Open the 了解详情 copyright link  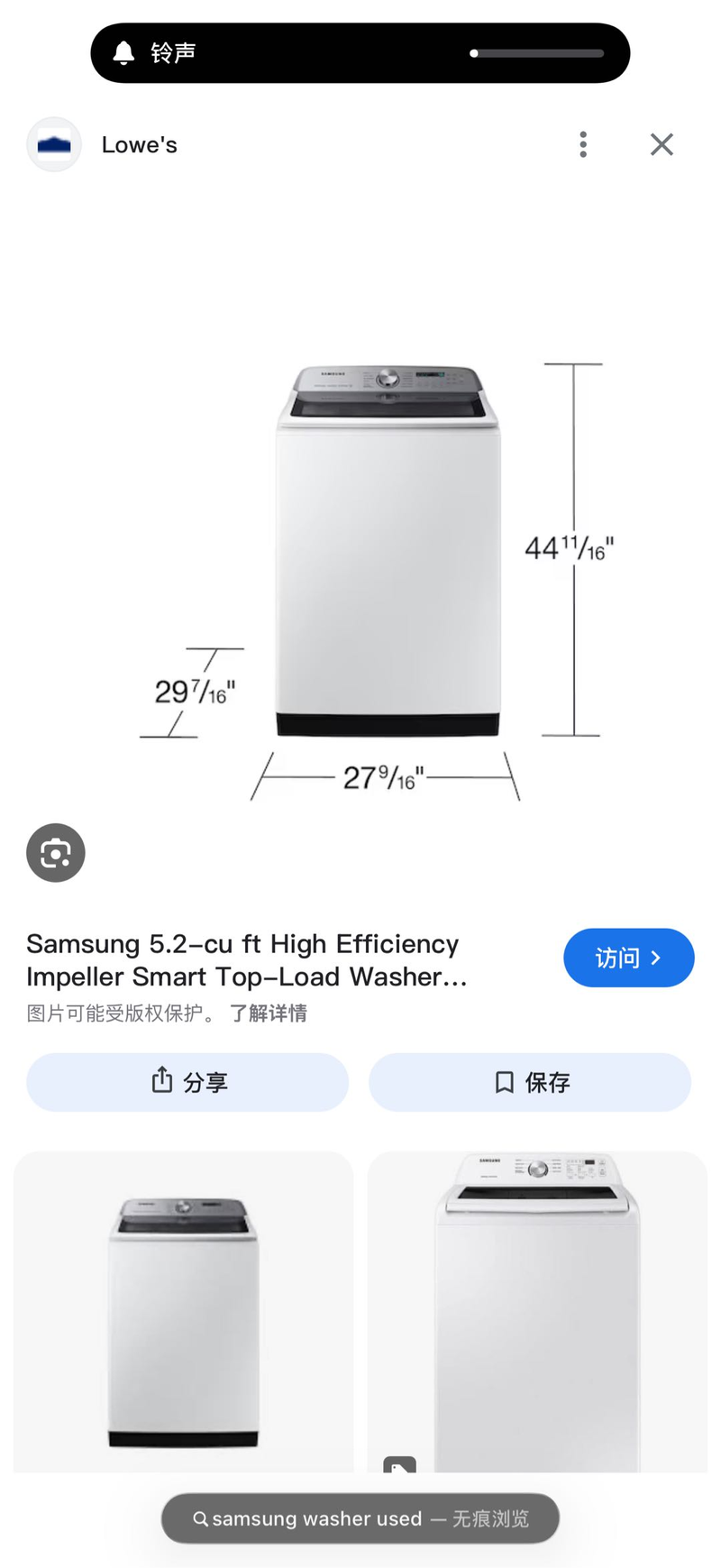(x=268, y=1013)
